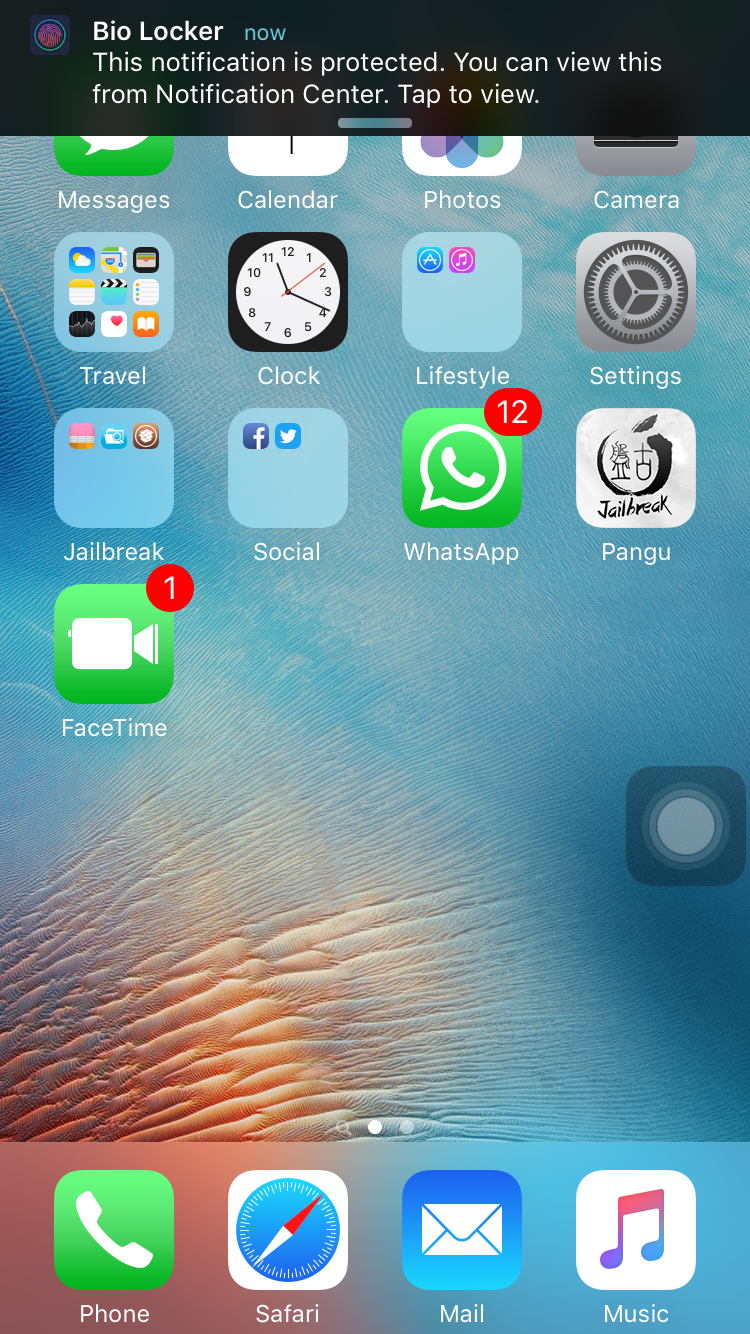Open the Photos app
Image resolution: width=750 pixels, height=1334 pixels.
point(462,160)
